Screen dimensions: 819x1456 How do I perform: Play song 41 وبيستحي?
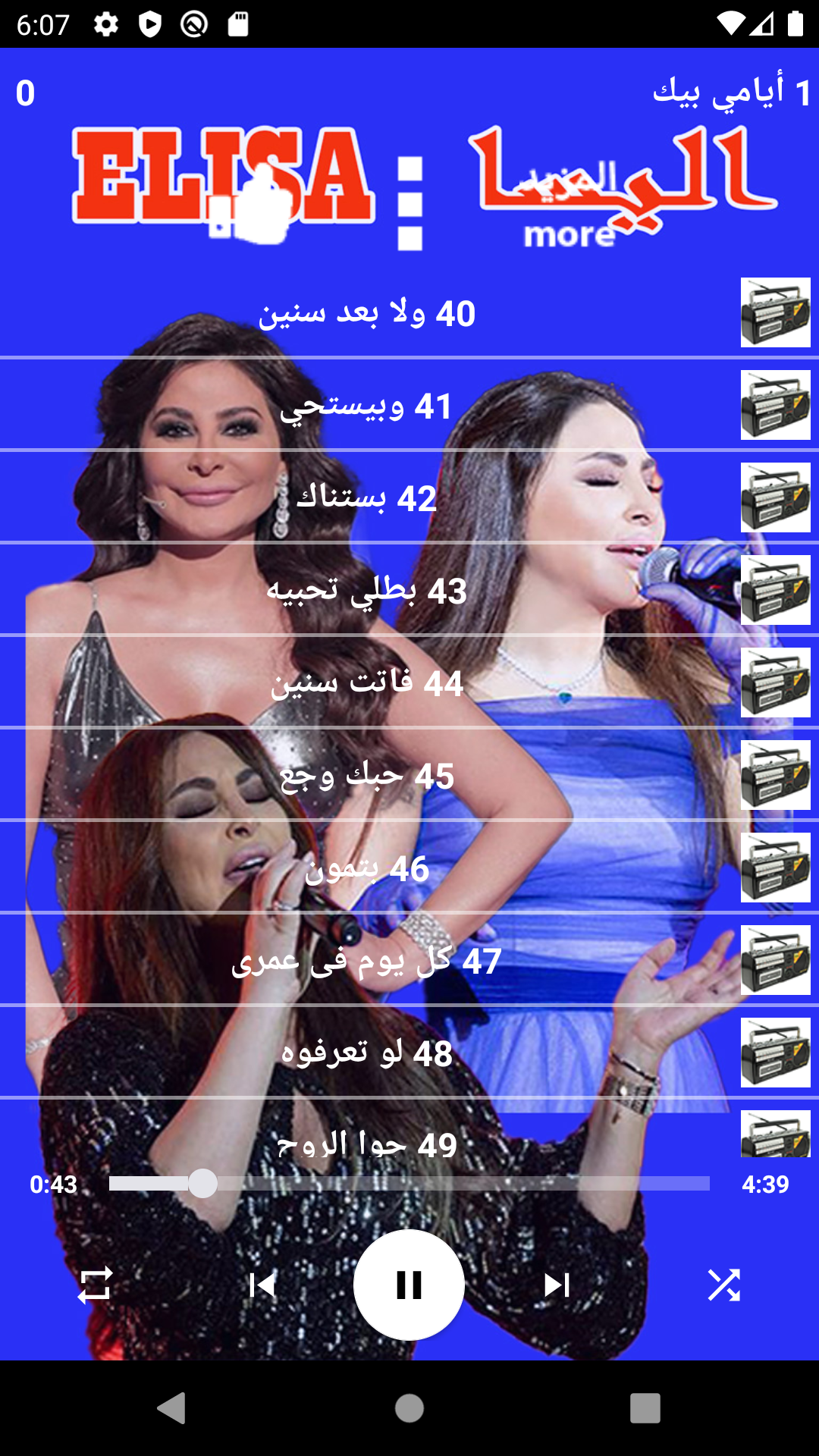(x=367, y=406)
